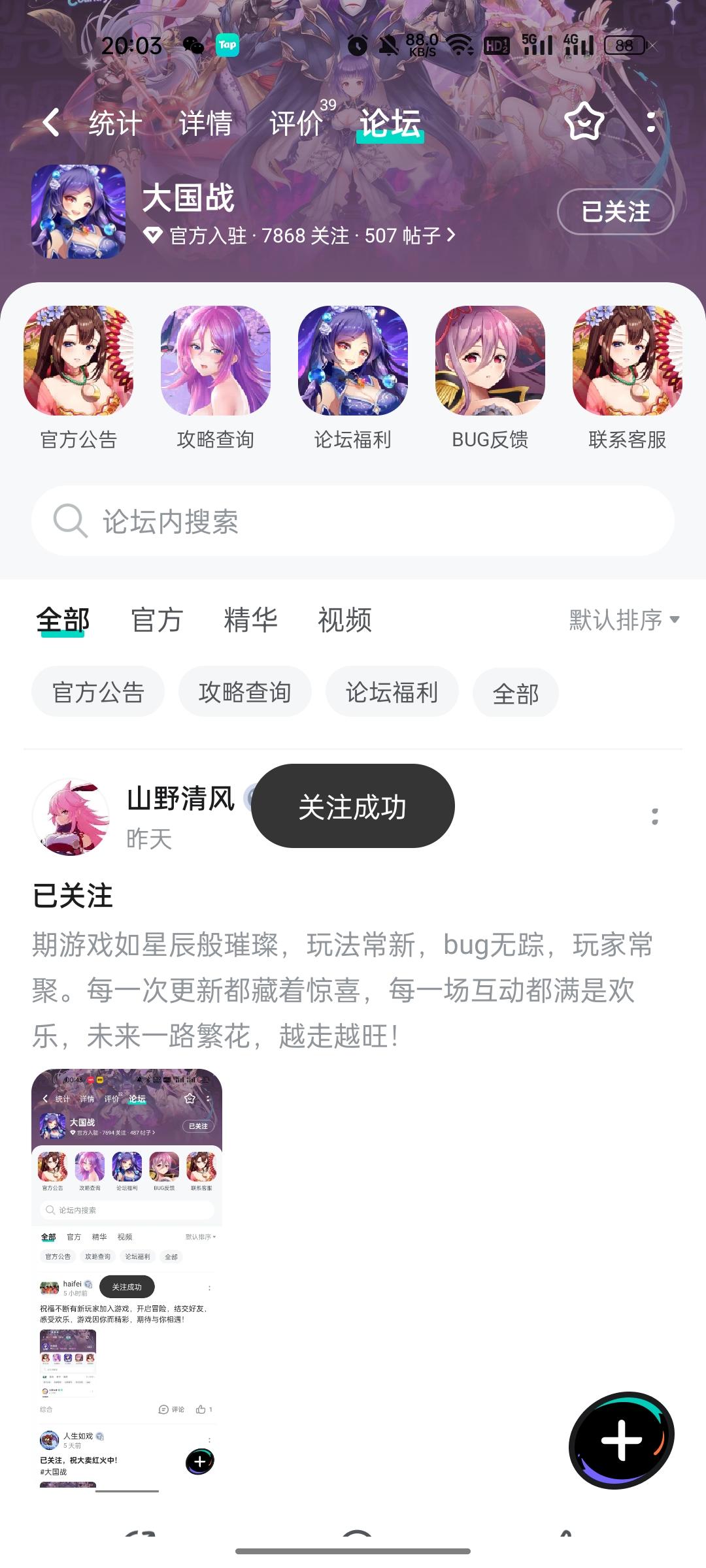
Task: Open the 联系客服 shortcut tile
Action: [x=628, y=378]
